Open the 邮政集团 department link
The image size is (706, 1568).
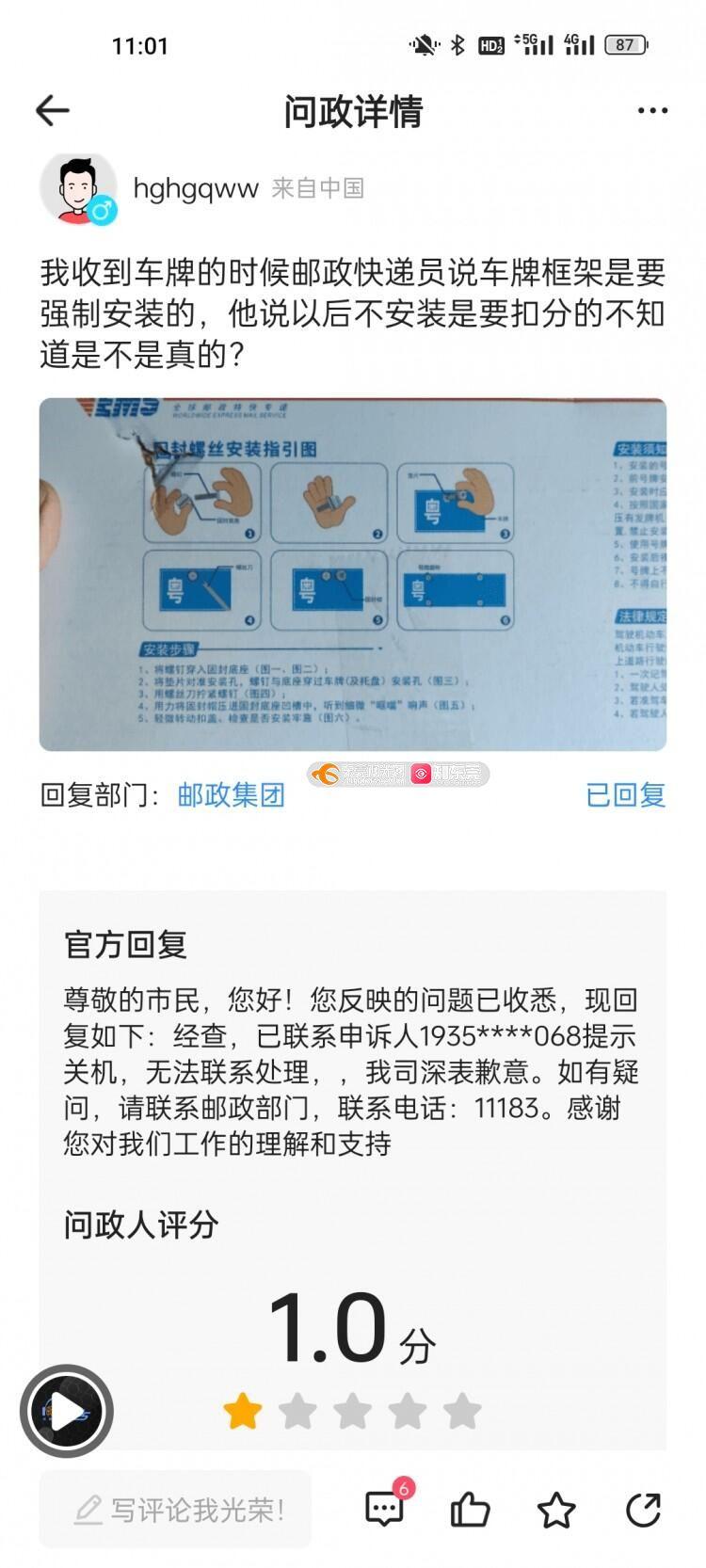coord(231,795)
